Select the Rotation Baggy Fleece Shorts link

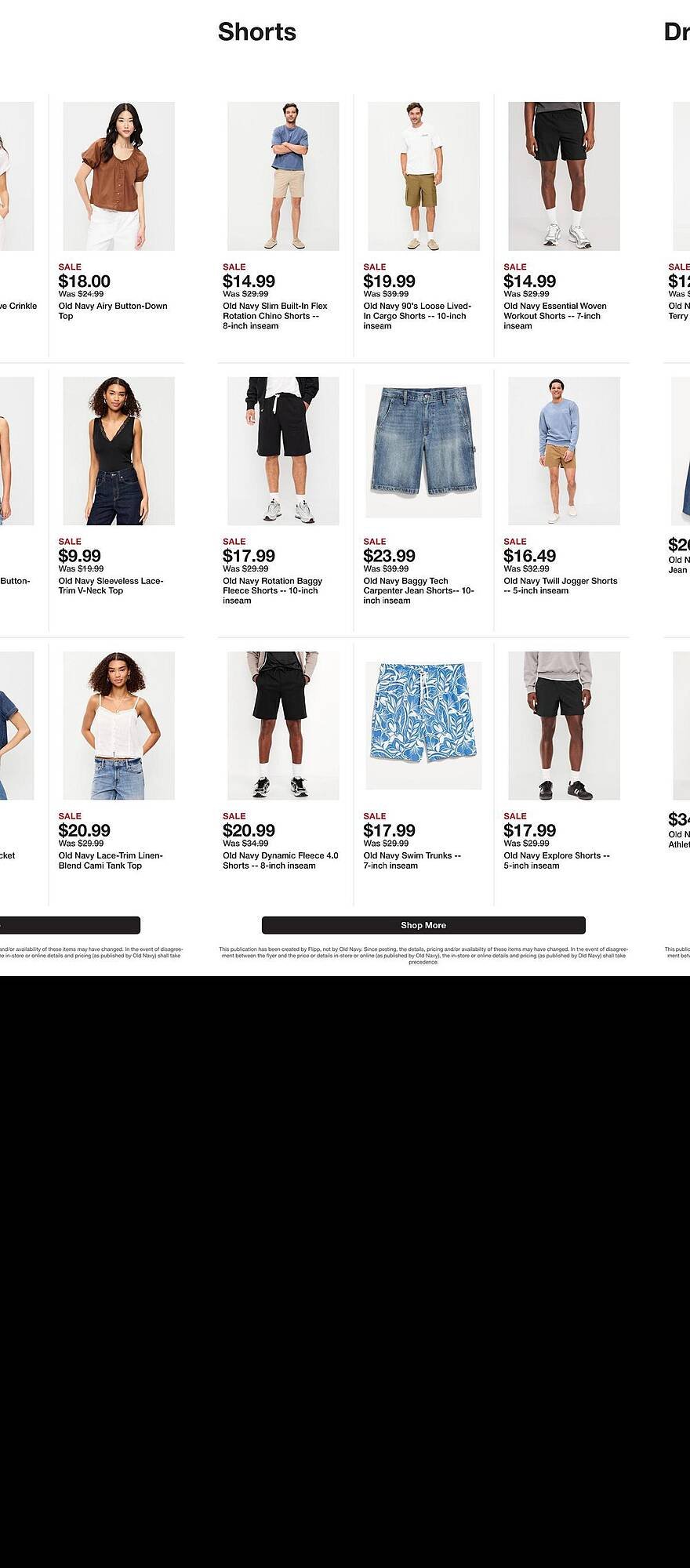click(x=272, y=590)
